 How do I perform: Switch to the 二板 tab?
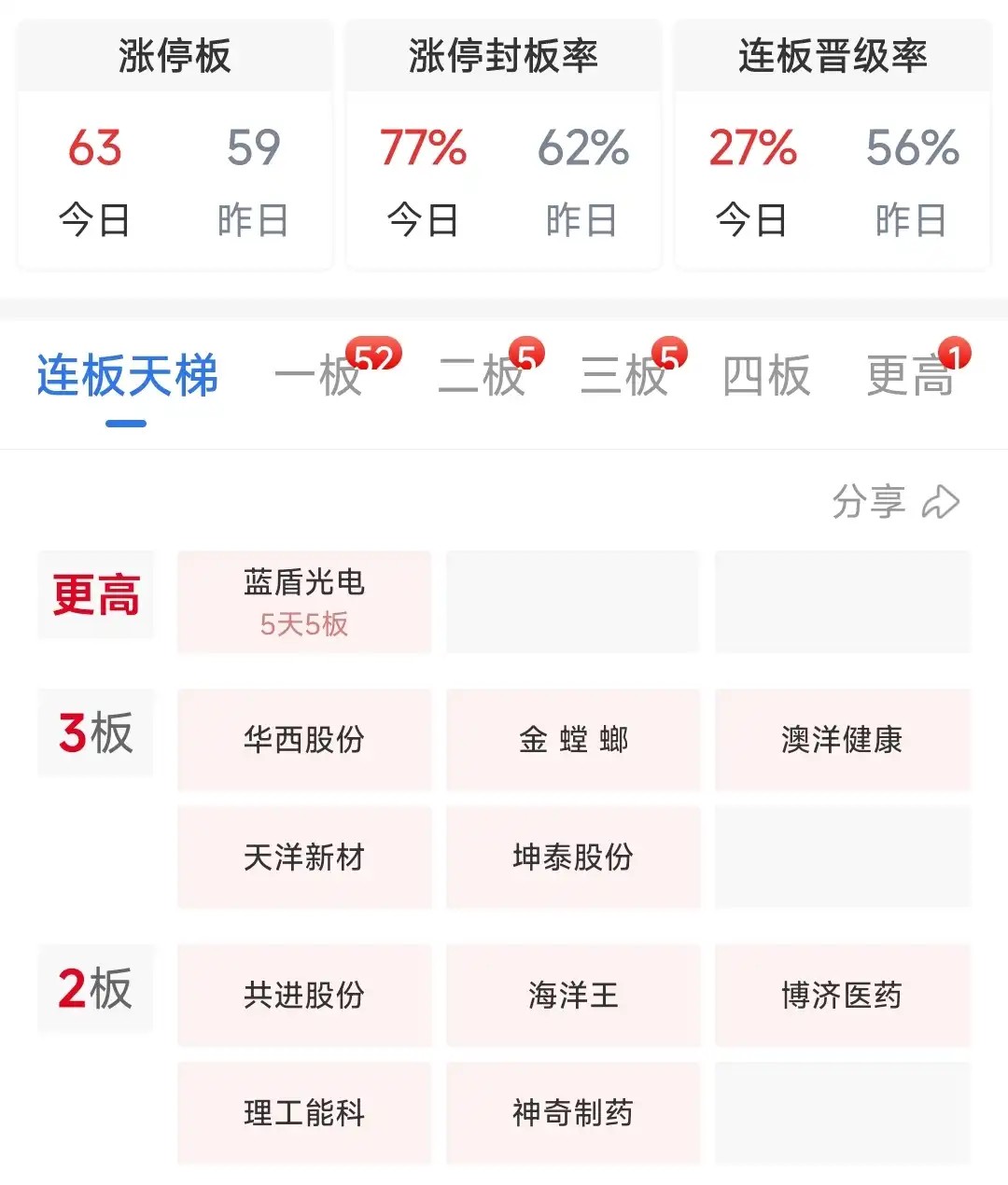click(x=483, y=376)
